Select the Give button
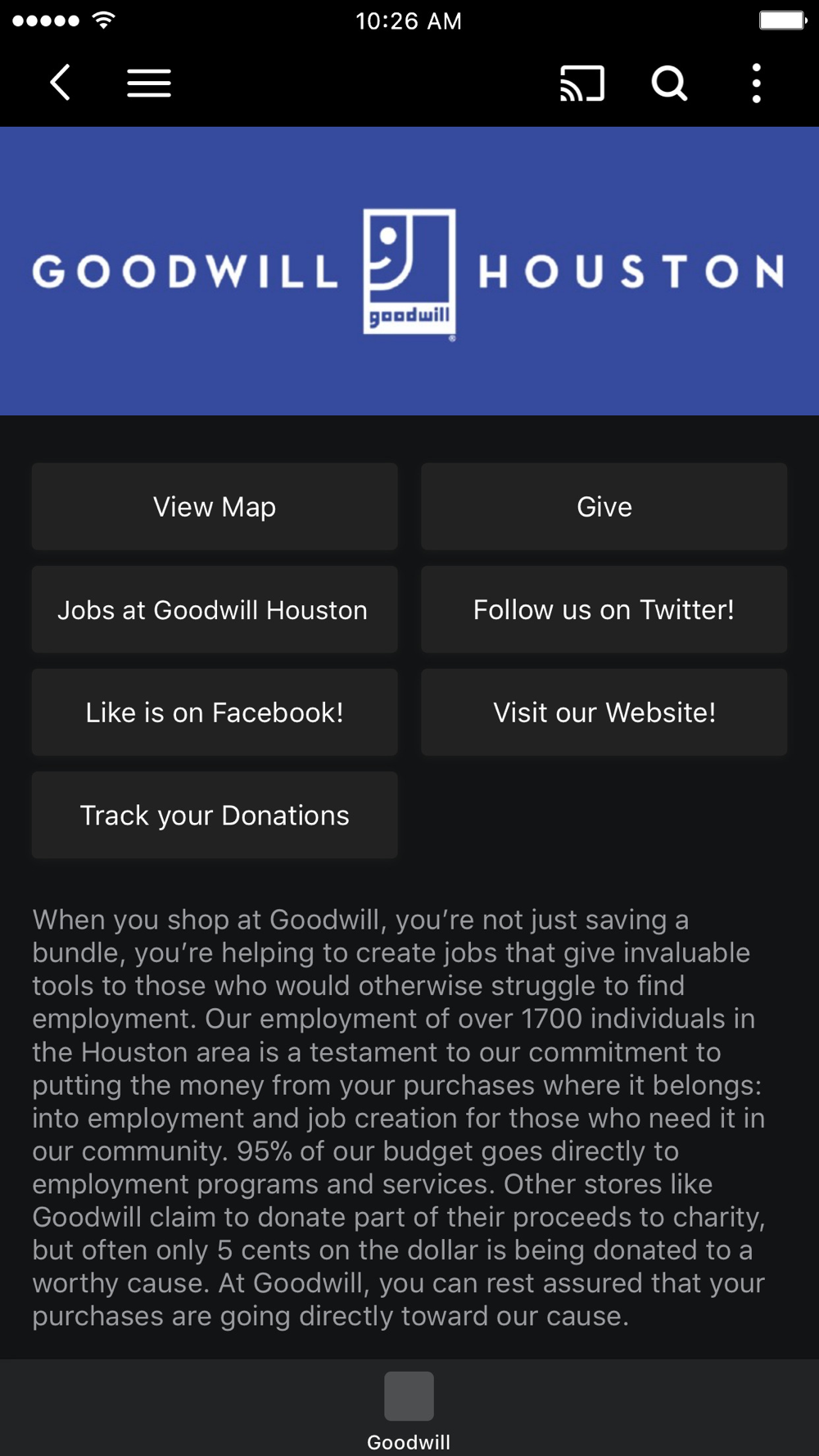Image resolution: width=819 pixels, height=1456 pixels. (604, 507)
